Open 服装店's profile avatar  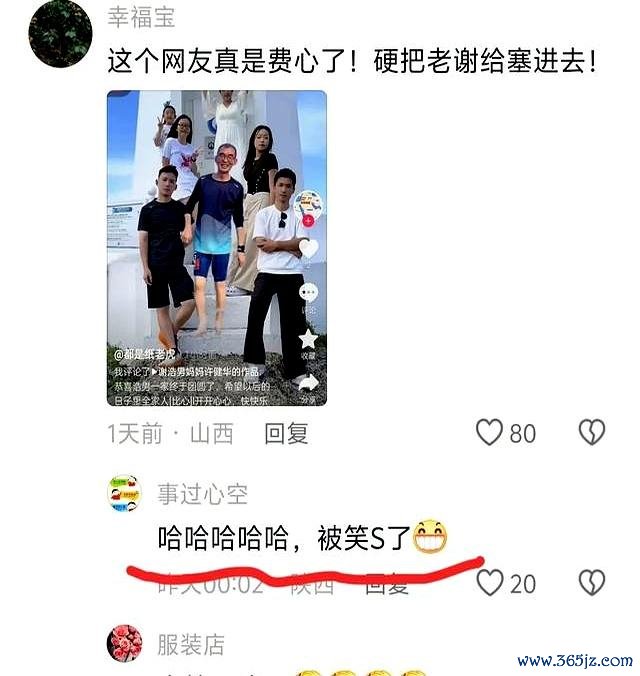pyautogui.click(x=124, y=643)
